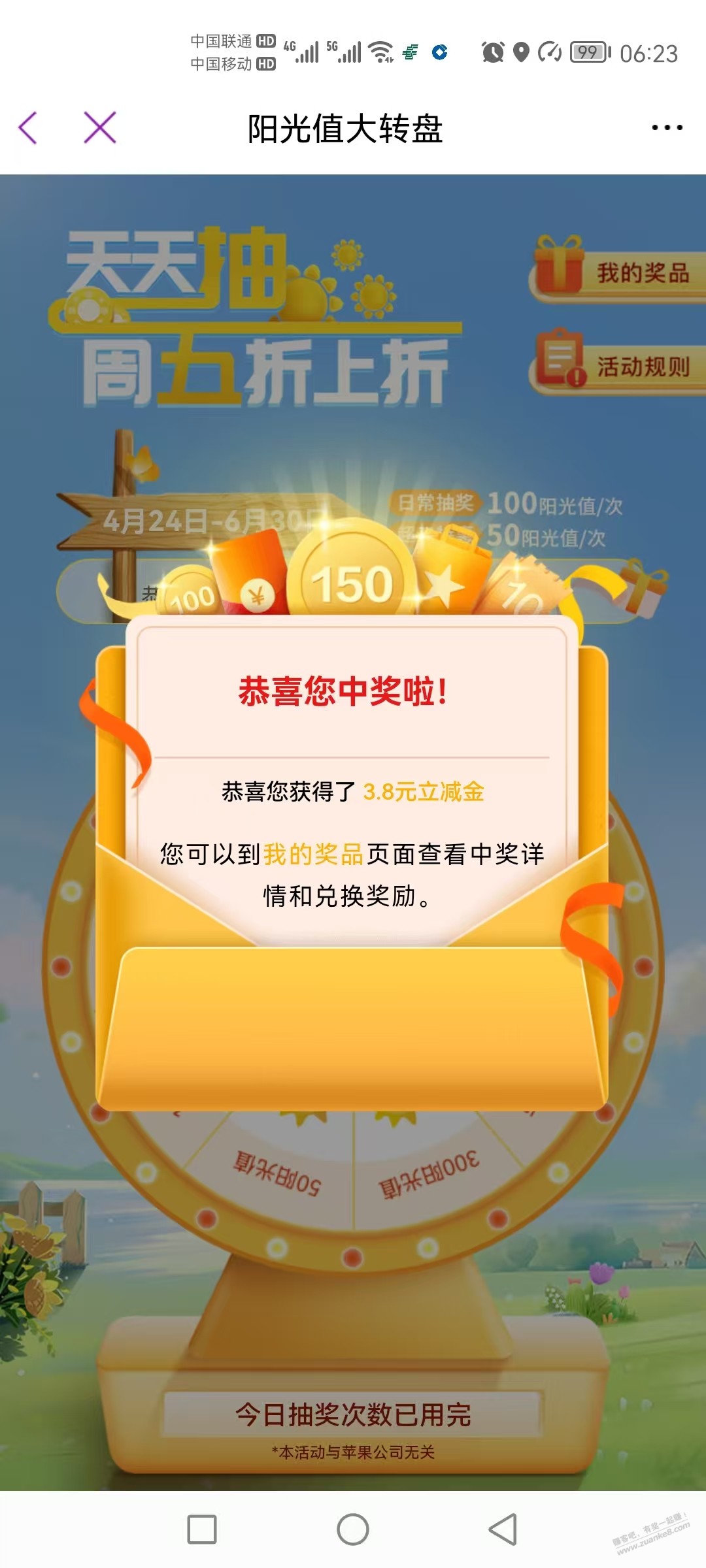Tap the back arrow icon
This screenshot has height=1568, width=706.
pyautogui.click(x=31, y=128)
